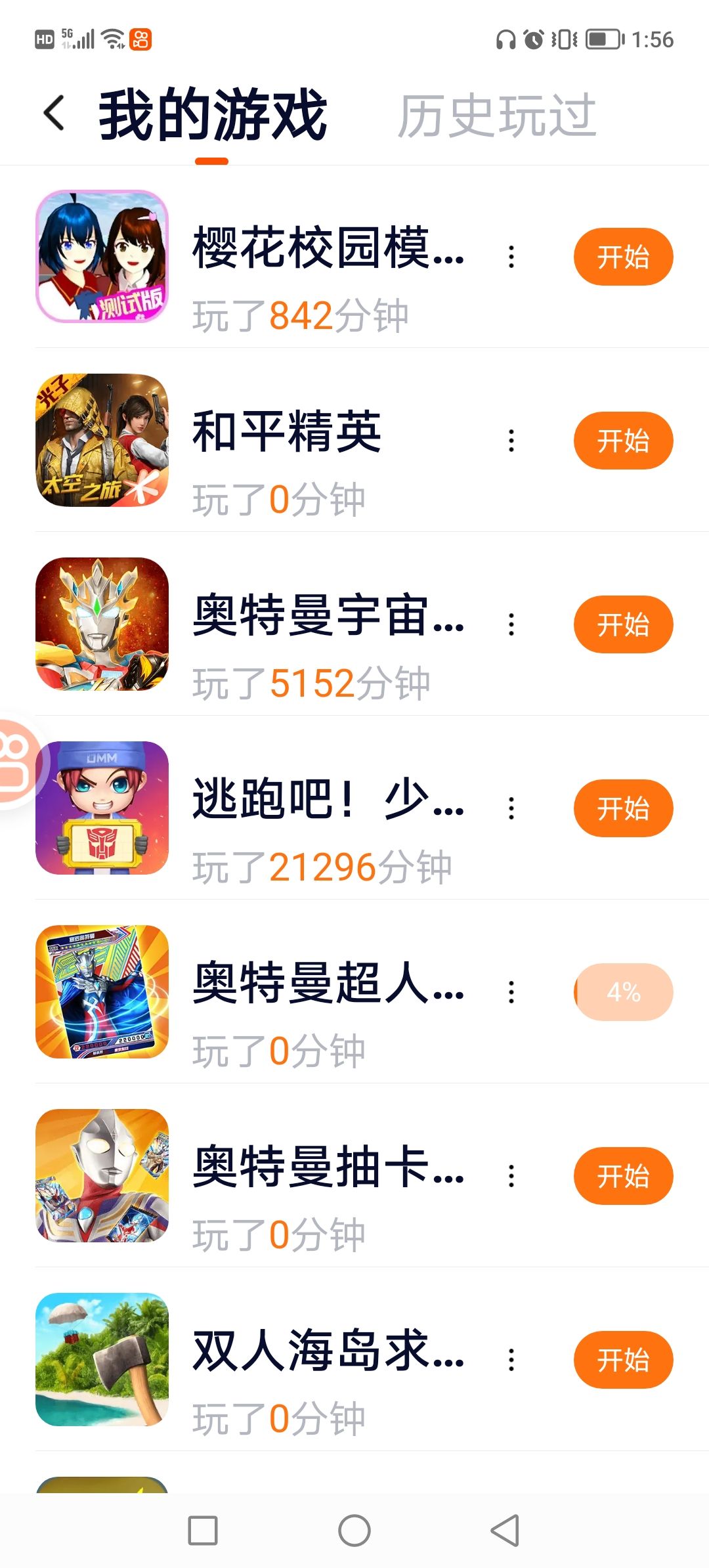Show the overflow menu for 奥特曼宇宙
The height and width of the screenshot is (1568, 709).
(511, 624)
